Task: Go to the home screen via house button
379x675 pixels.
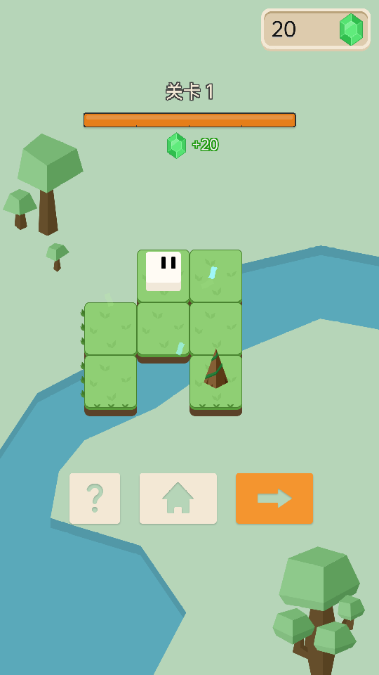Action: point(178,498)
